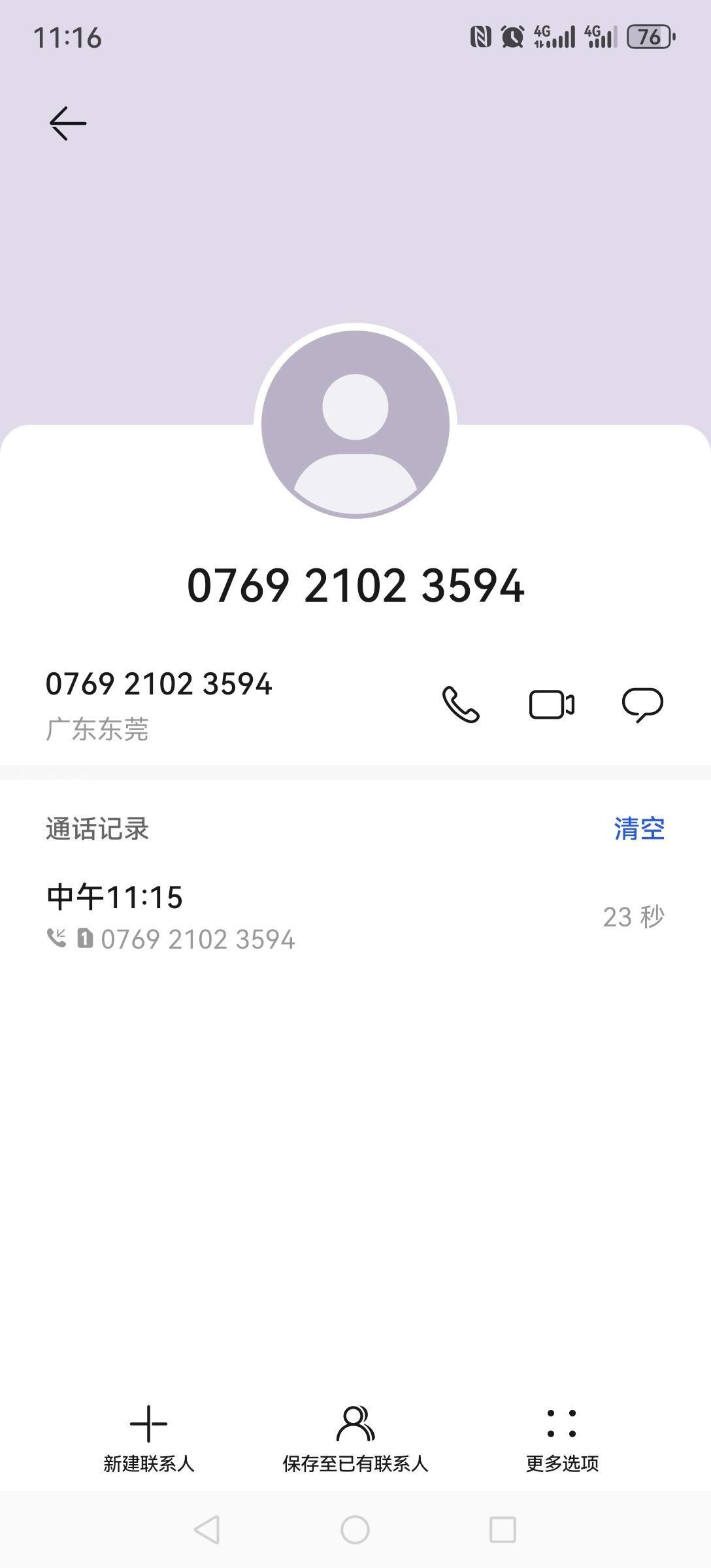Open the recent apps overview
711x1568 pixels.
pyautogui.click(x=503, y=1529)
